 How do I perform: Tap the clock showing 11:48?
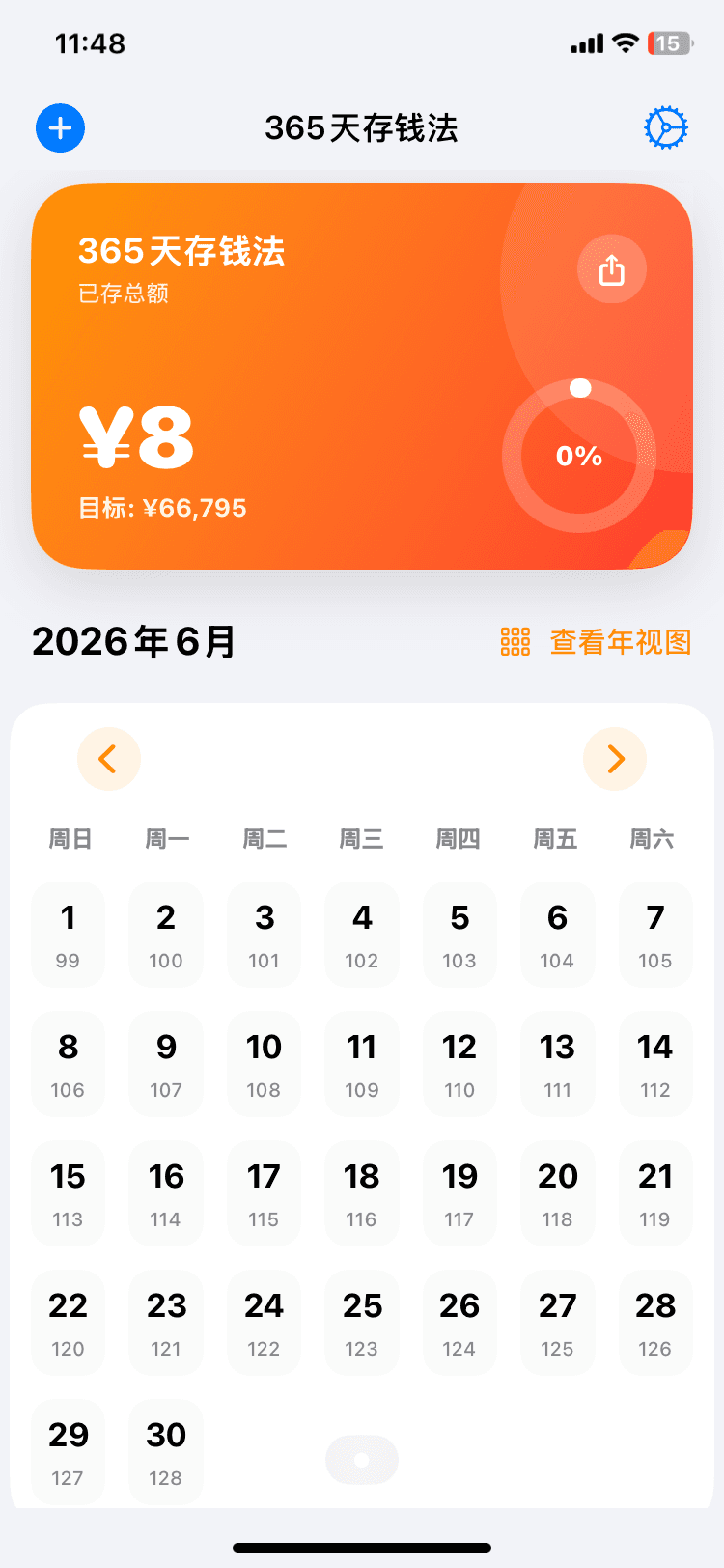tap(90, 42)
